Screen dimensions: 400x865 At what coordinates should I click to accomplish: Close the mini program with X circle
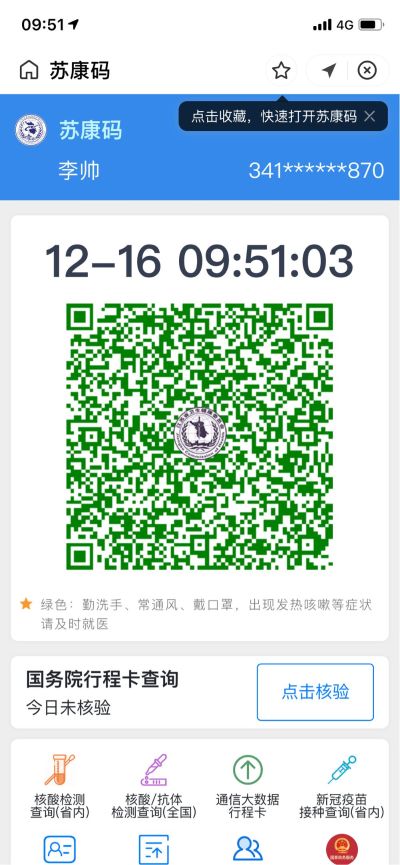[367, 71]
